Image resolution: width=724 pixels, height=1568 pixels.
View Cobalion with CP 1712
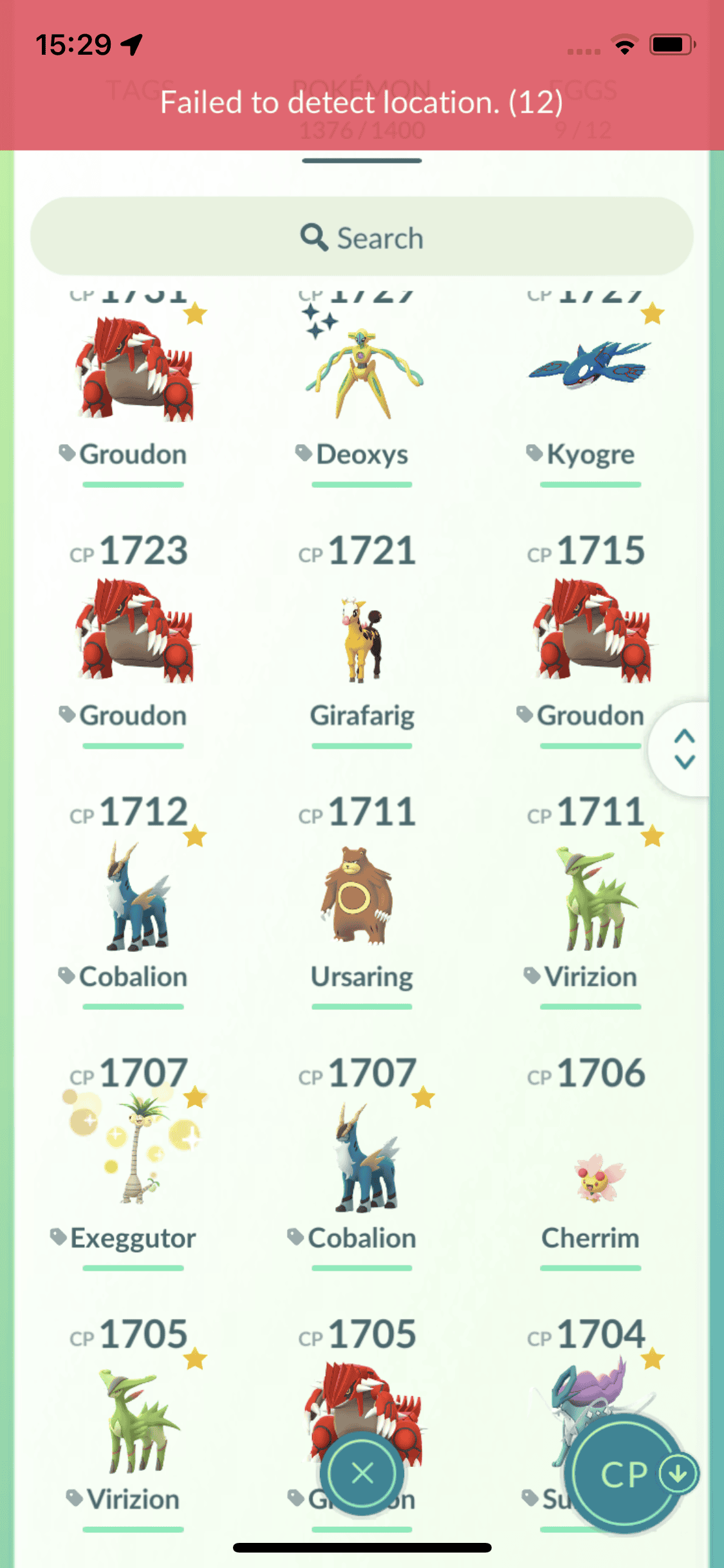pyautogui.click(x=133, y=898)
